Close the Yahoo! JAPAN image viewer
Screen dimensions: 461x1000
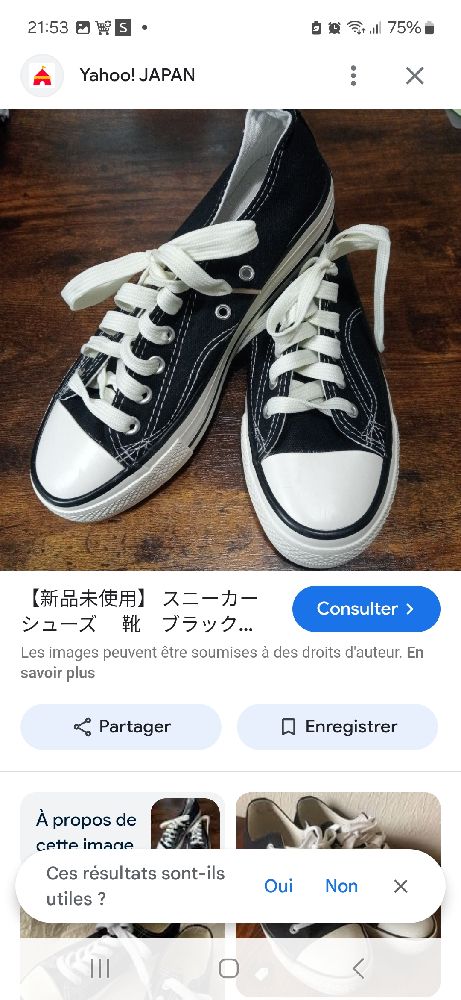click(414, 75)
